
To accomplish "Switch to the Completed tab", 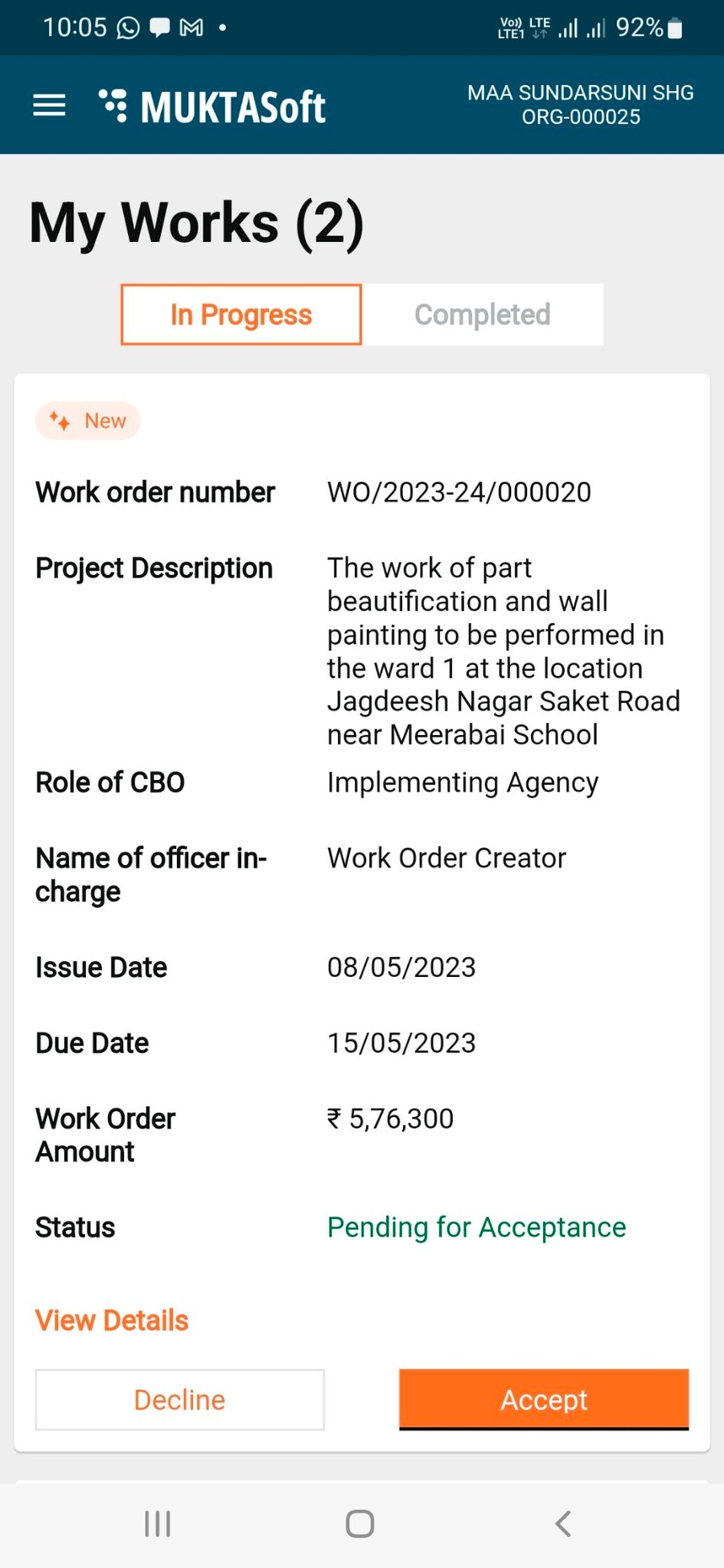I will tap(482, 314).
